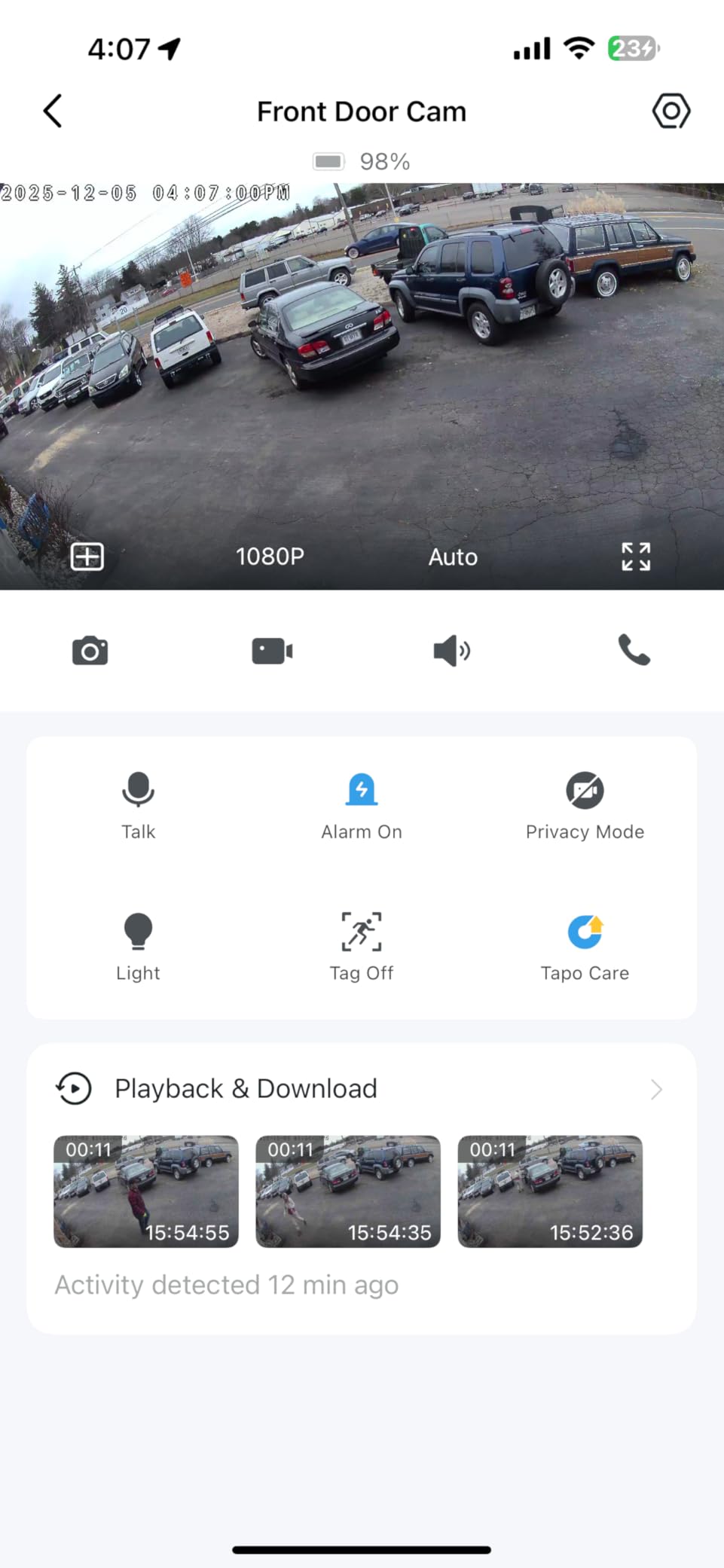Turn on the camera Light
Image resolution: width=724 pixels, height=1568 pixels.
click(138, 946)
